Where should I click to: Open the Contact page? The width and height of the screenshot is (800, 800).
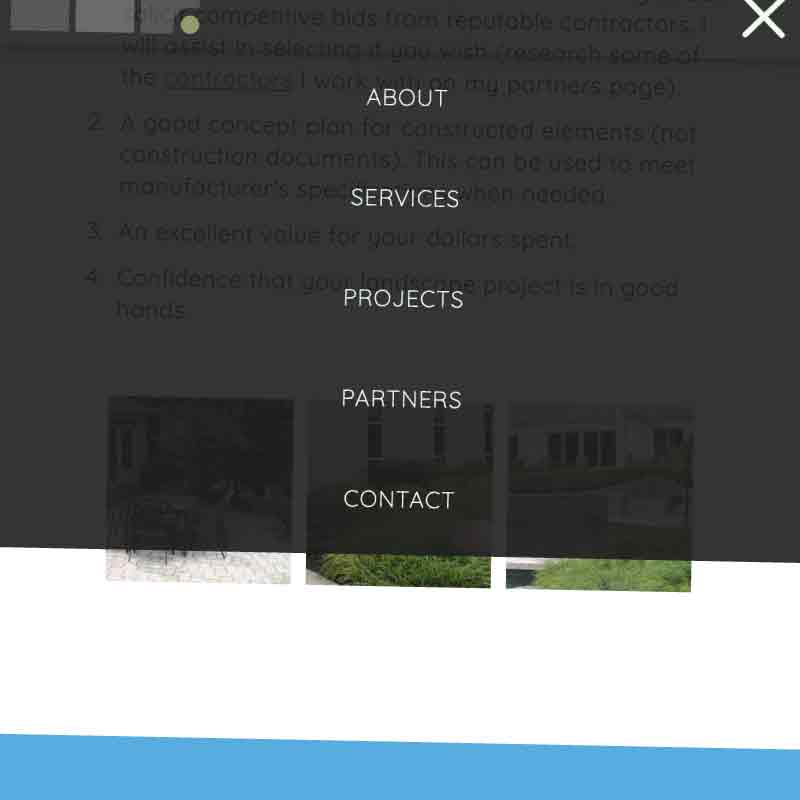click(x=398, y=500)
